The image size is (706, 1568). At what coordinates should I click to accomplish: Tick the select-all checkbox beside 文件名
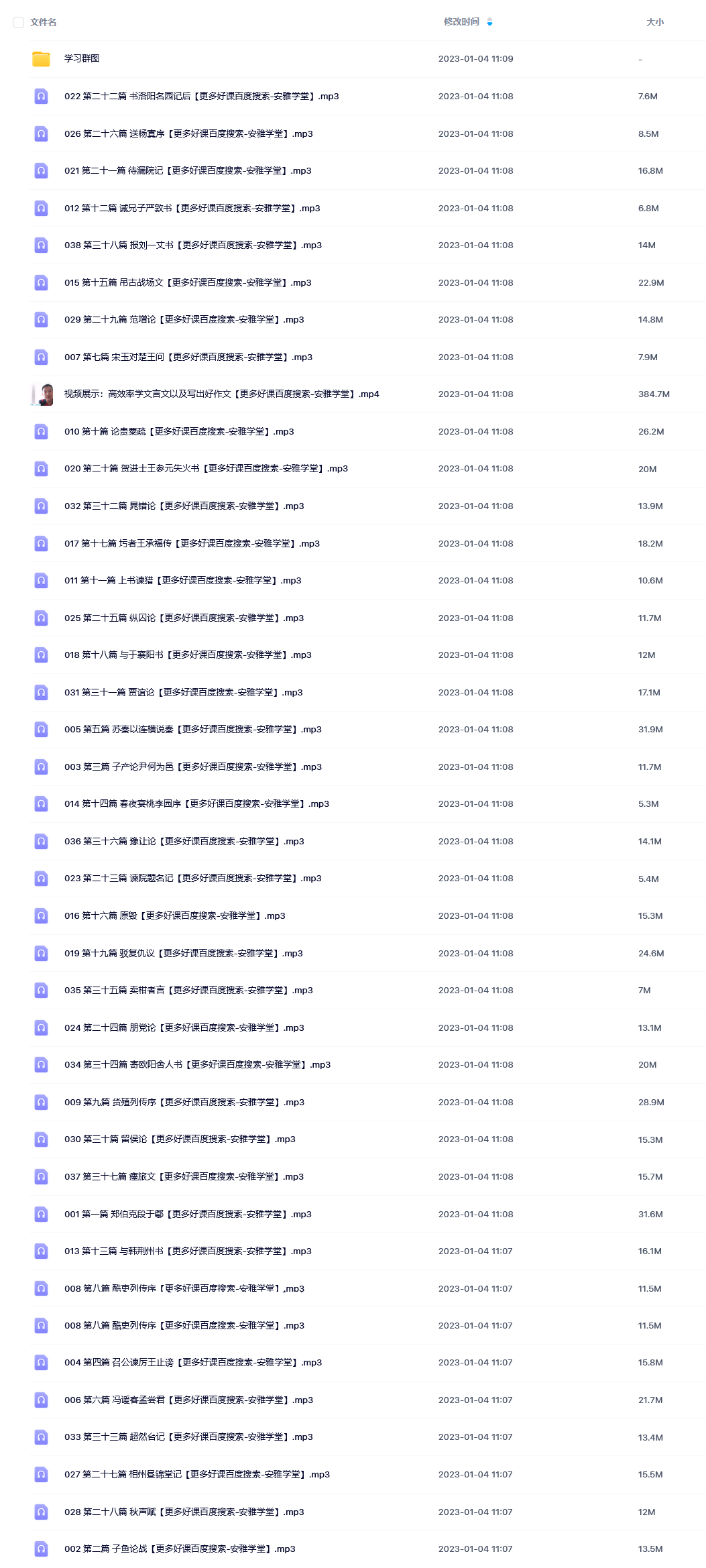point(19,22)
